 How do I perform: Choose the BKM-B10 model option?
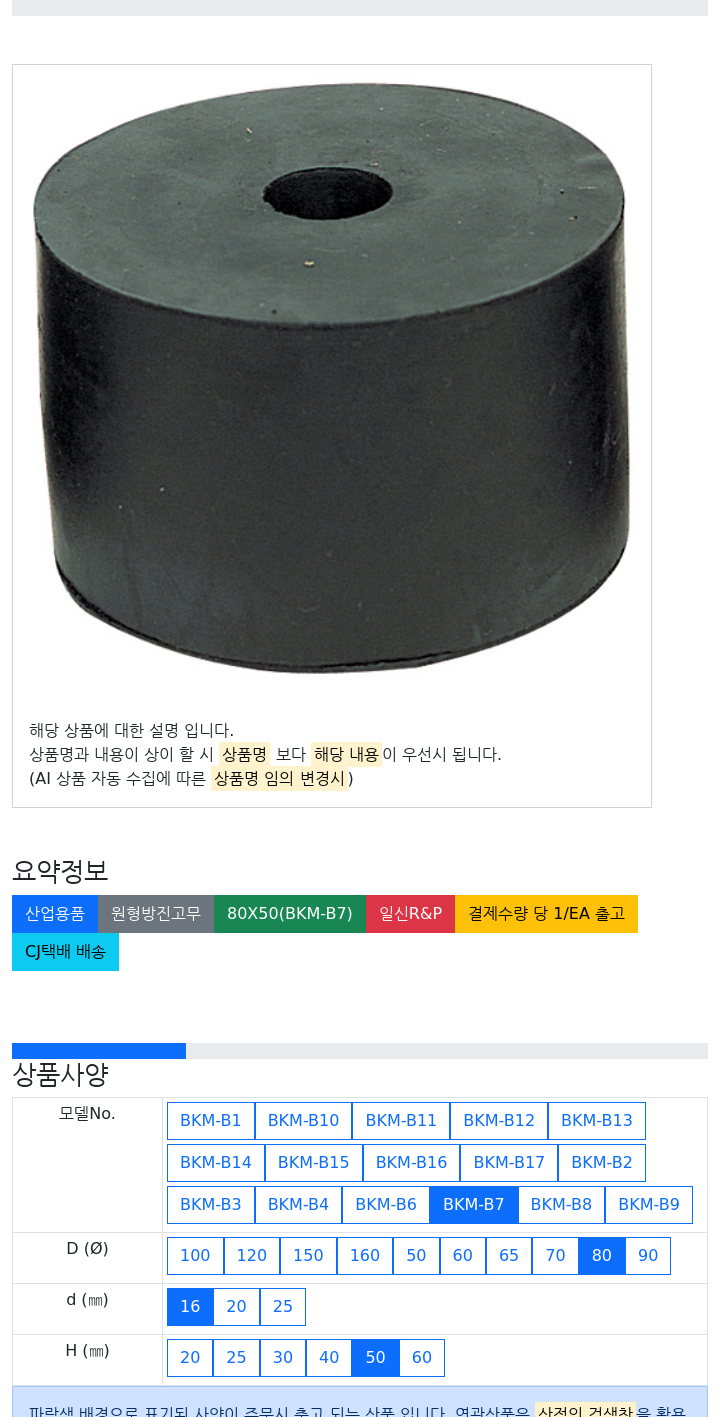303,1121
